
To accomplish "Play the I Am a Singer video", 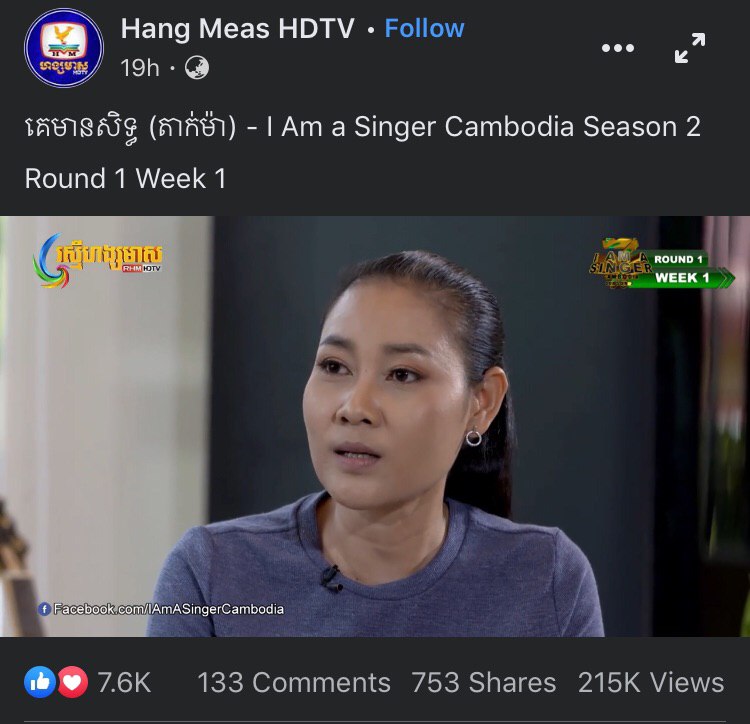I will point(375,427).
